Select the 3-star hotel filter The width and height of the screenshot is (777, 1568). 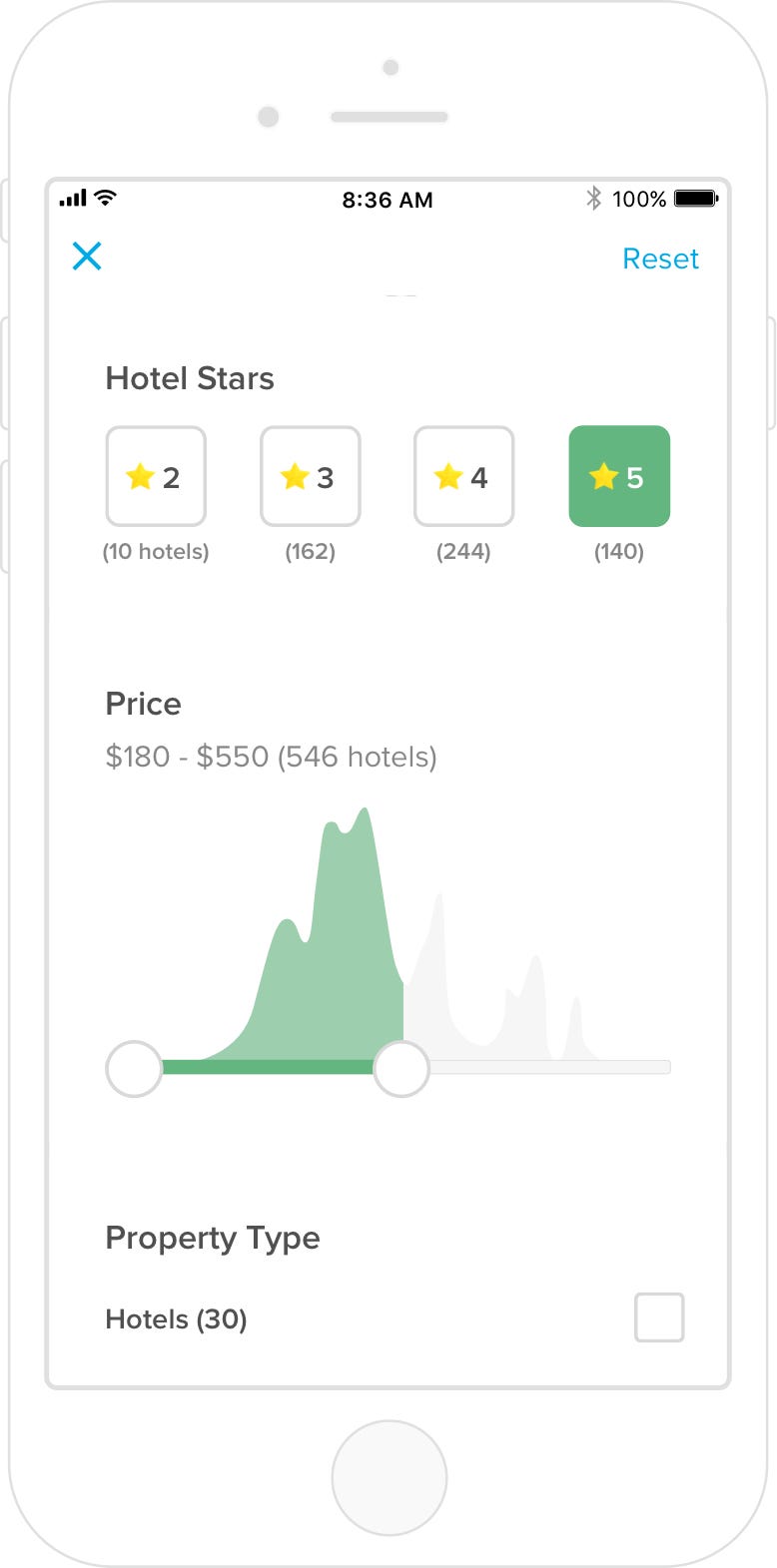click(311, 476)
